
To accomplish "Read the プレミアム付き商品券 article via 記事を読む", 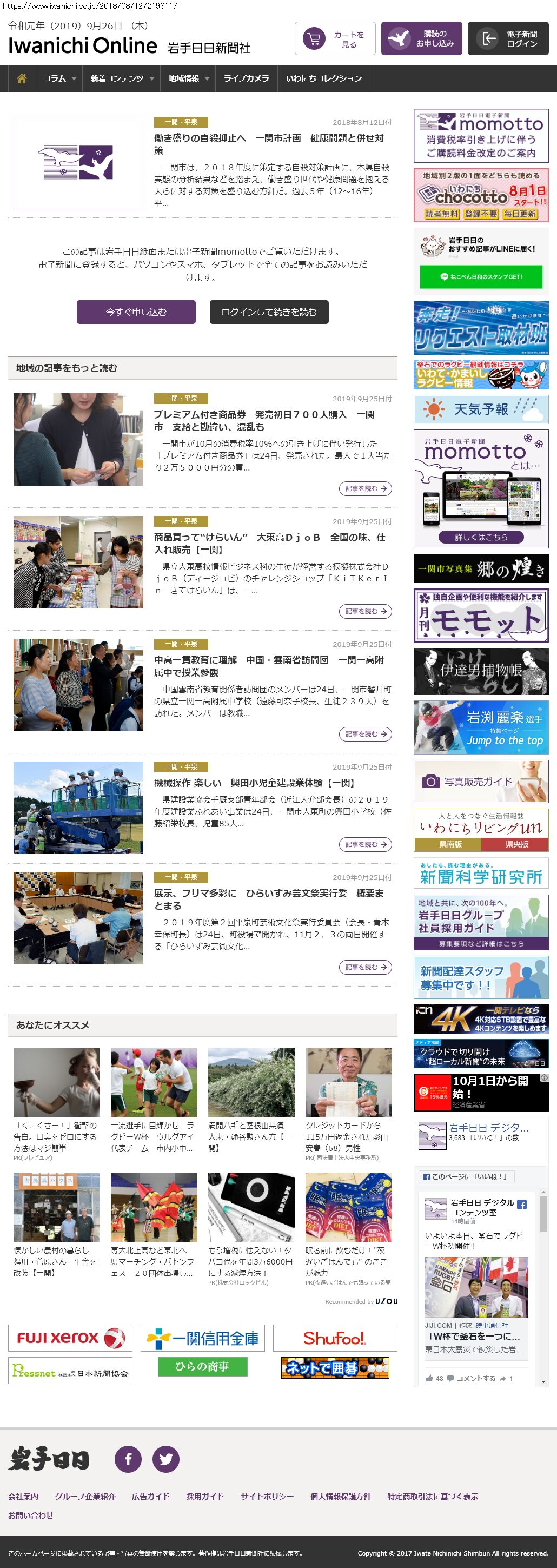I will (x=365, y=488).
